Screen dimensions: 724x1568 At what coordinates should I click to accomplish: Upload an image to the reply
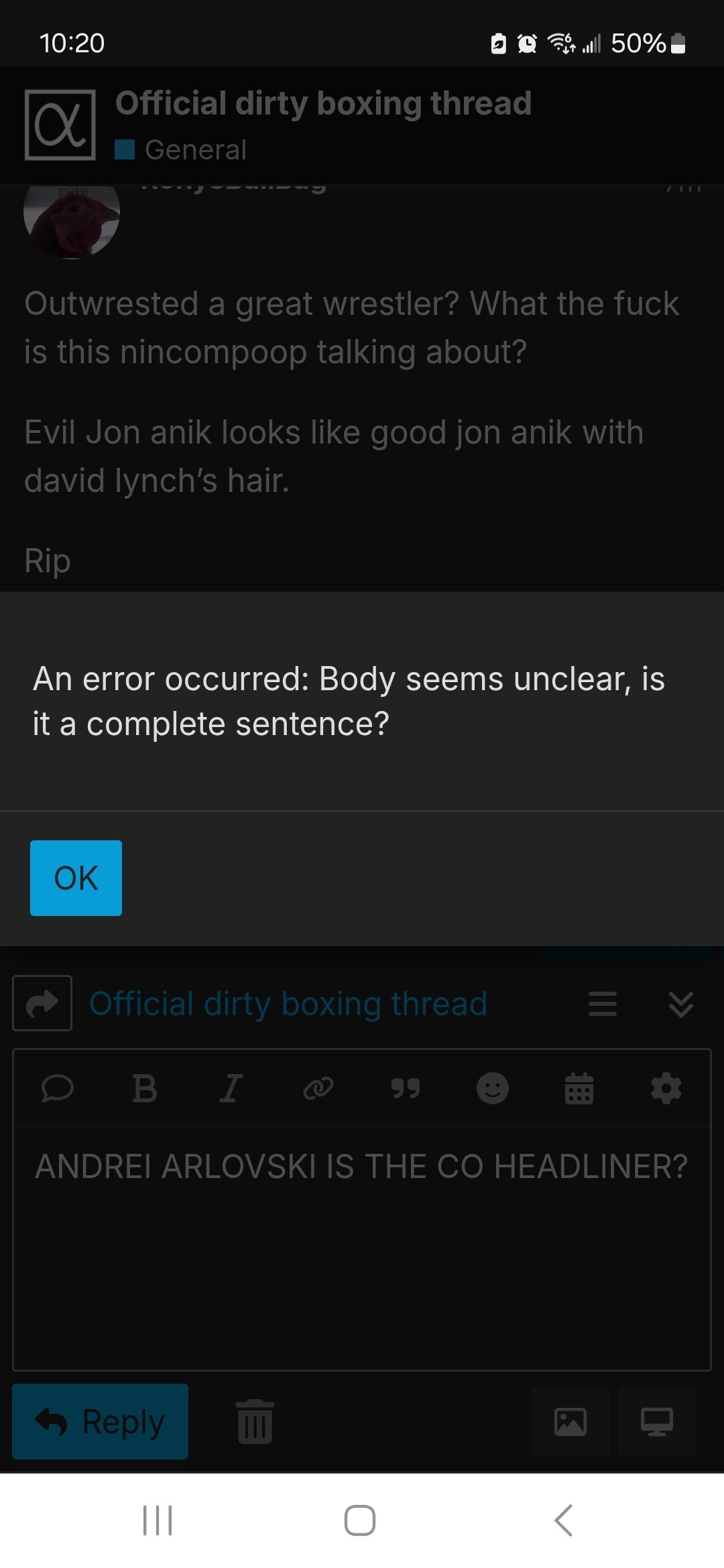(570, 1422)
